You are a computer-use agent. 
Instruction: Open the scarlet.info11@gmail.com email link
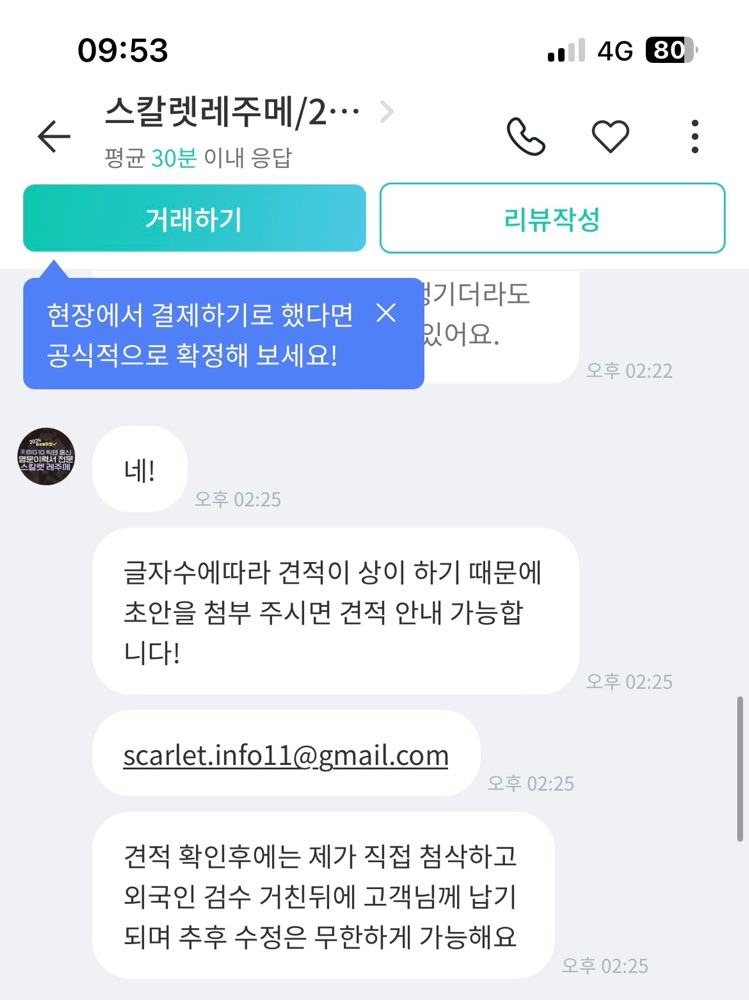tap(286, 756)
